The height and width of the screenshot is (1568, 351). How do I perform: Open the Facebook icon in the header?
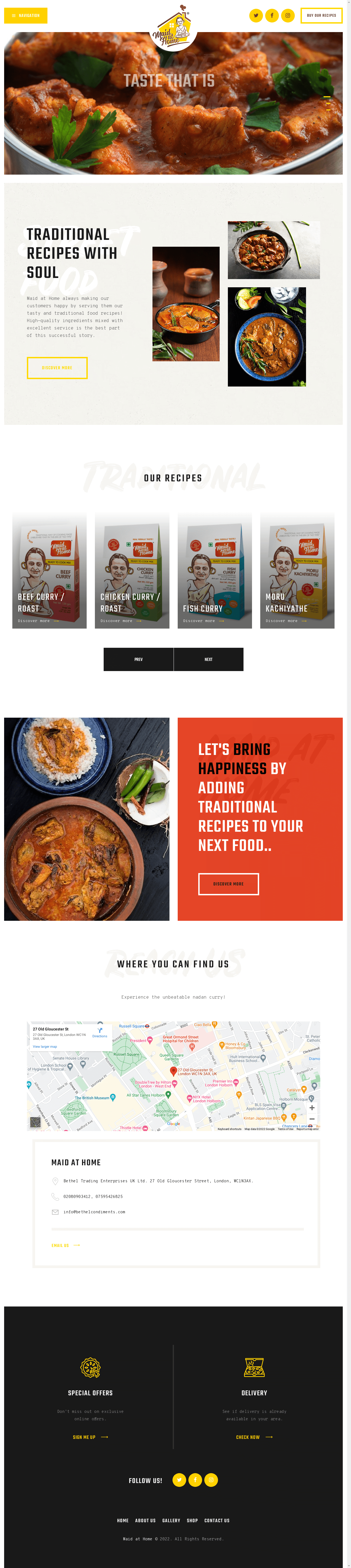click(272, 15)
